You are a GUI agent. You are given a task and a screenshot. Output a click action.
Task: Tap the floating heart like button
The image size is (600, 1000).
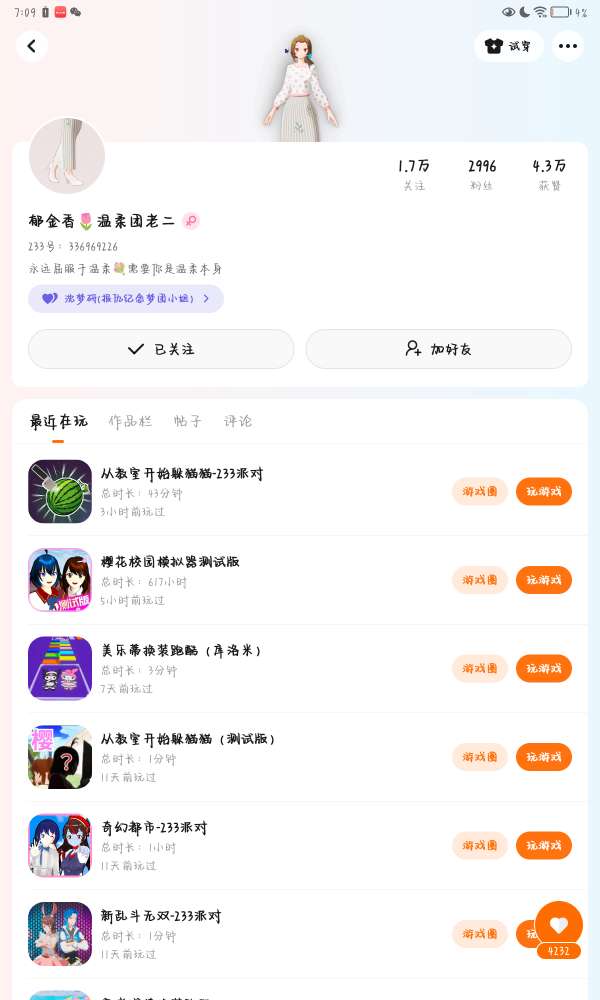click(x=559, y=925)
